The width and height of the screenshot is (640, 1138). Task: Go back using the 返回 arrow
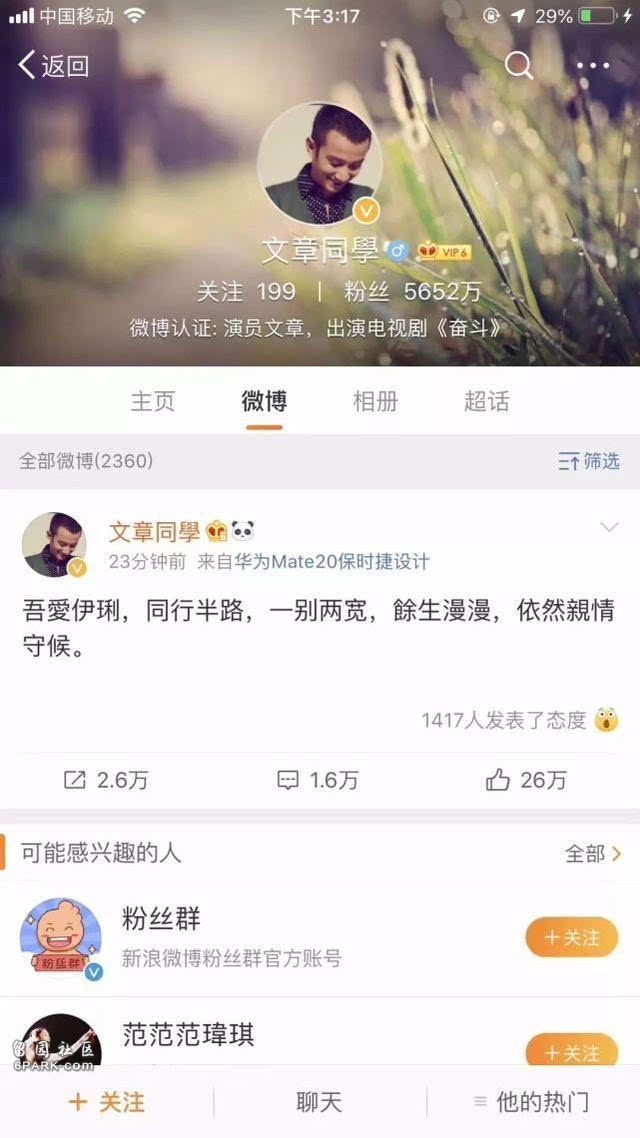point(53,66)
